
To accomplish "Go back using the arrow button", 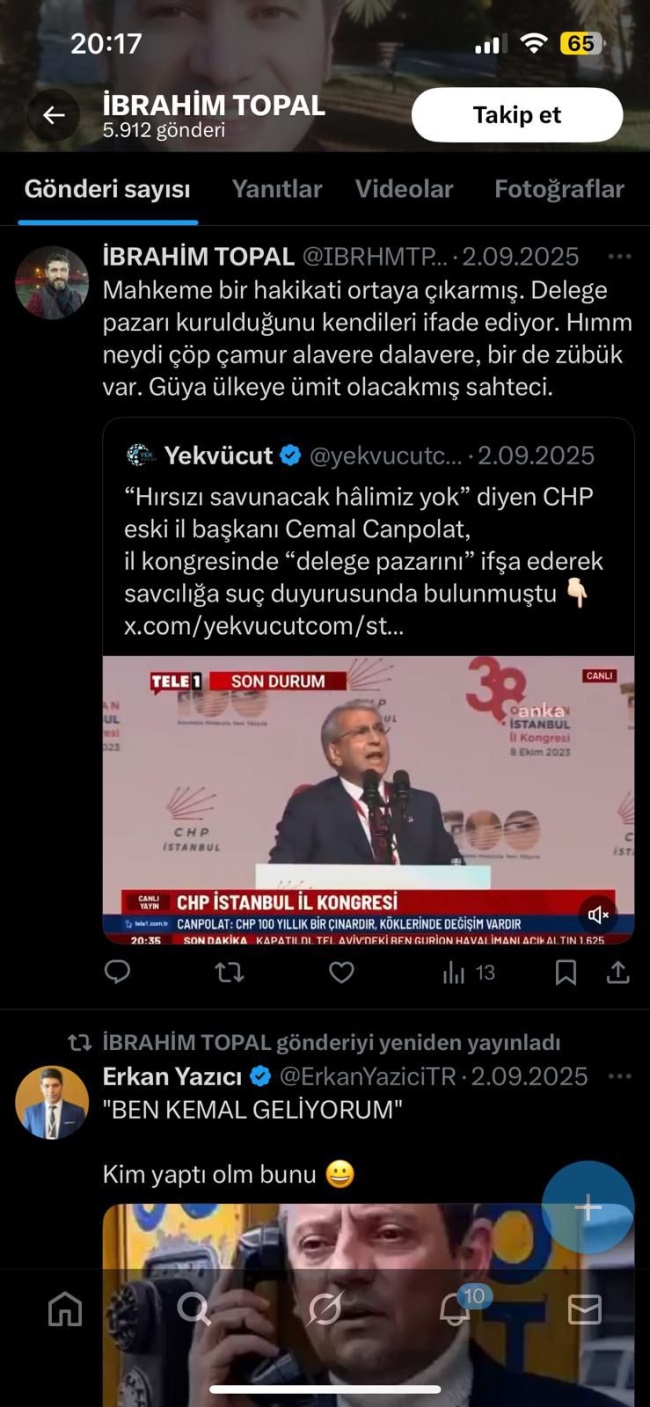I will coord(54,115).
